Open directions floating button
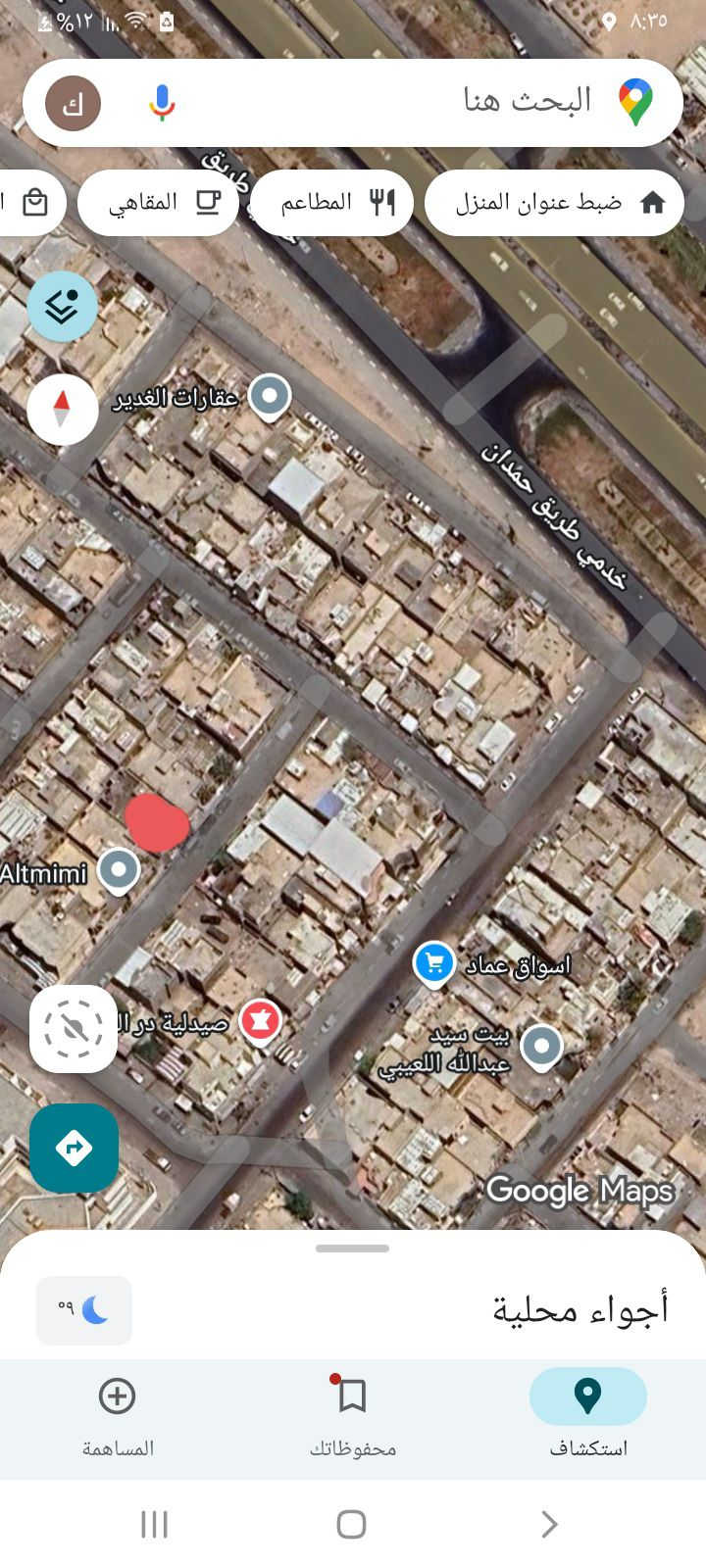The image size is (706, 1568). 74,1148
